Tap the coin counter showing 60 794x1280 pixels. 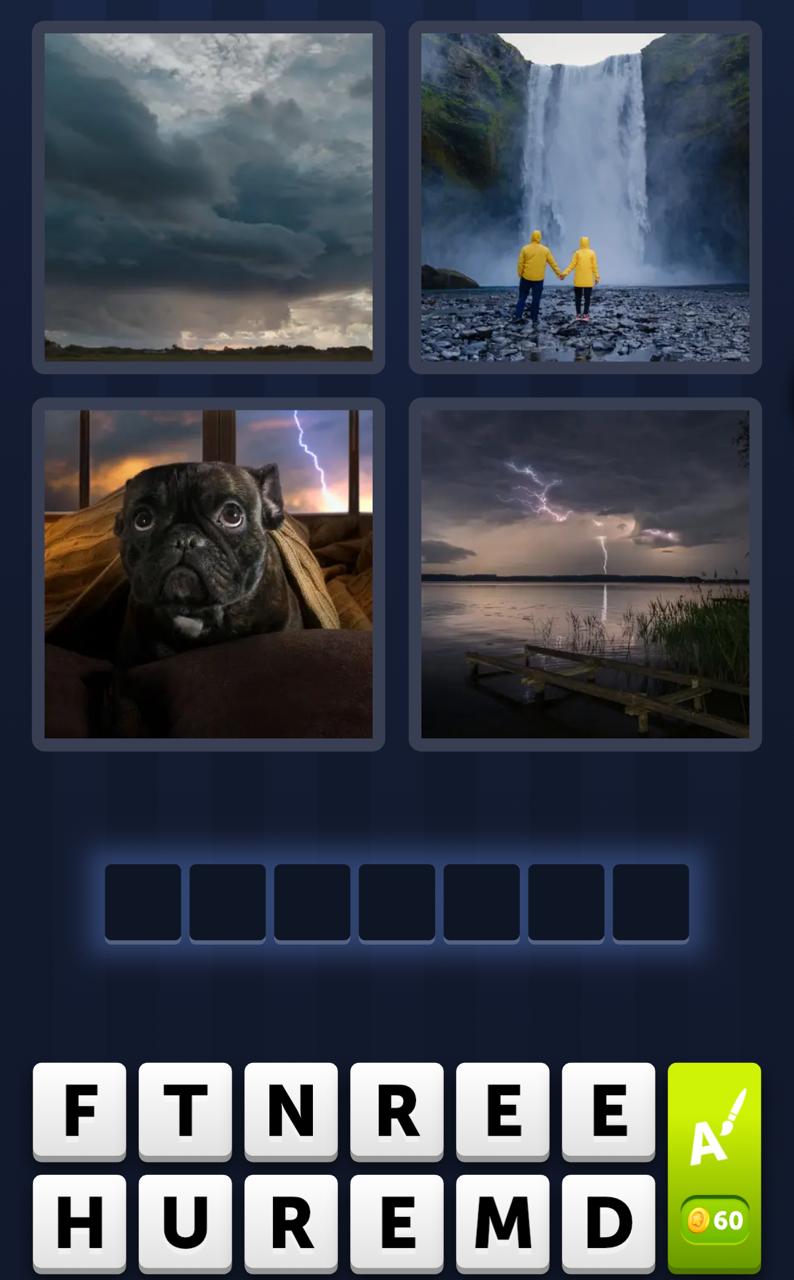tap(716, 1221)
